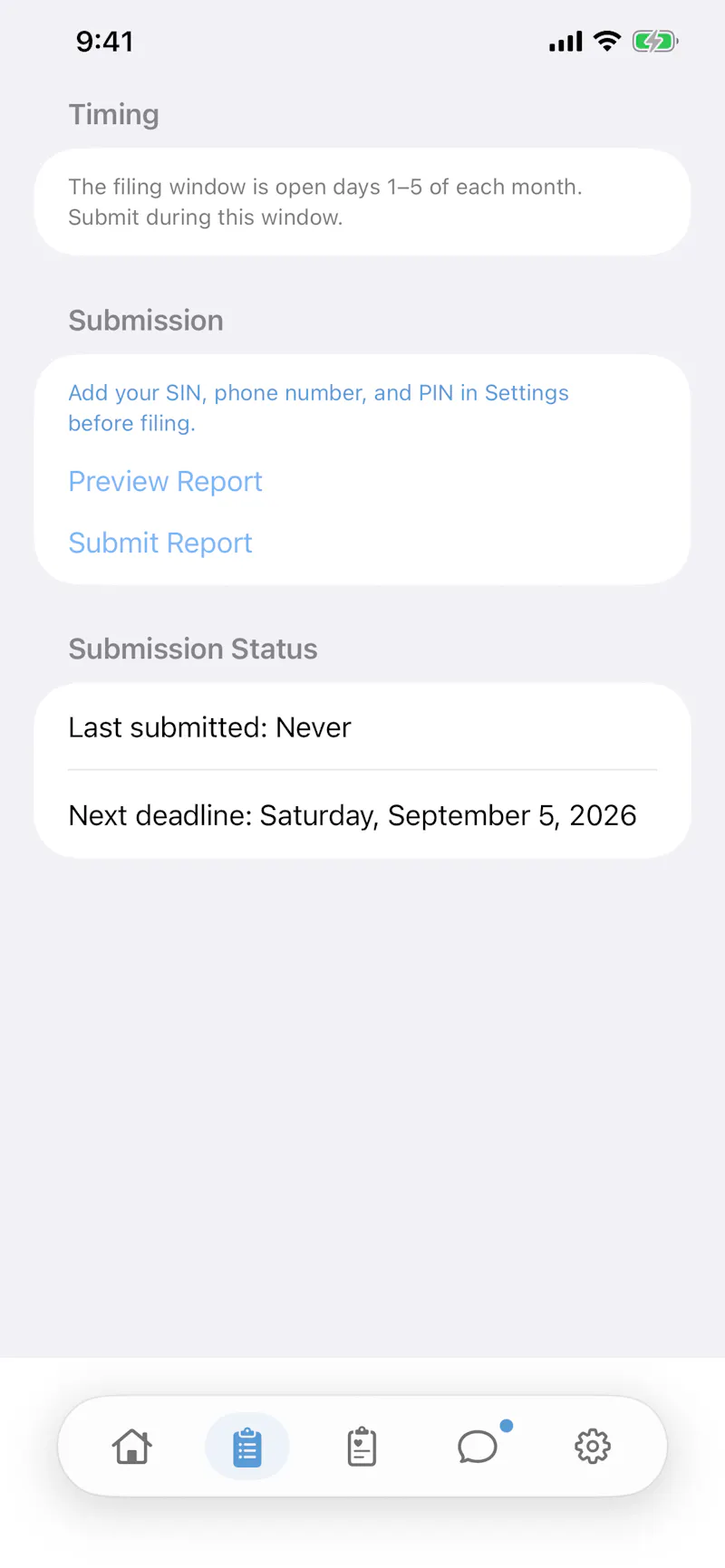Viewport: 725px width, 1568px height.
Task: Switch to the clipboard heart tab
Action: coord(362,1446)
